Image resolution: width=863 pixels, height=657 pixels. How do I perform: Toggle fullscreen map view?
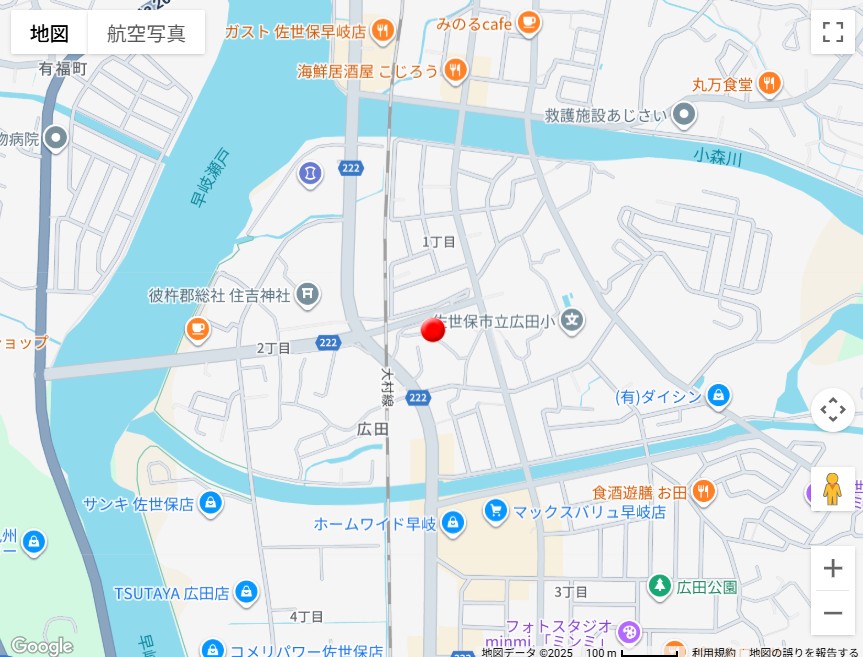tap(832, 32)
